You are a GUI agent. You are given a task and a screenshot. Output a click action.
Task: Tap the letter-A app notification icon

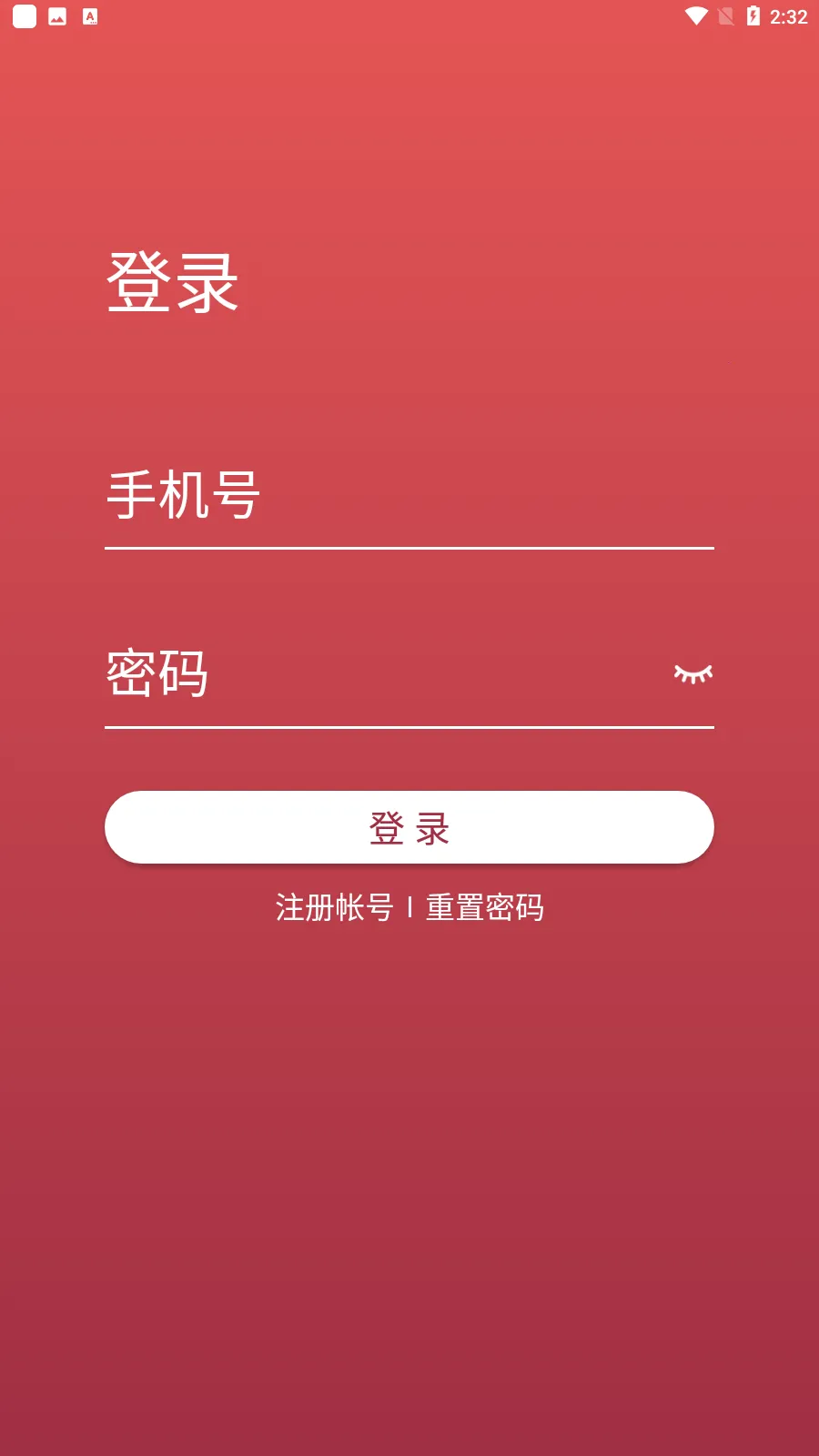(x=91, y=15)
